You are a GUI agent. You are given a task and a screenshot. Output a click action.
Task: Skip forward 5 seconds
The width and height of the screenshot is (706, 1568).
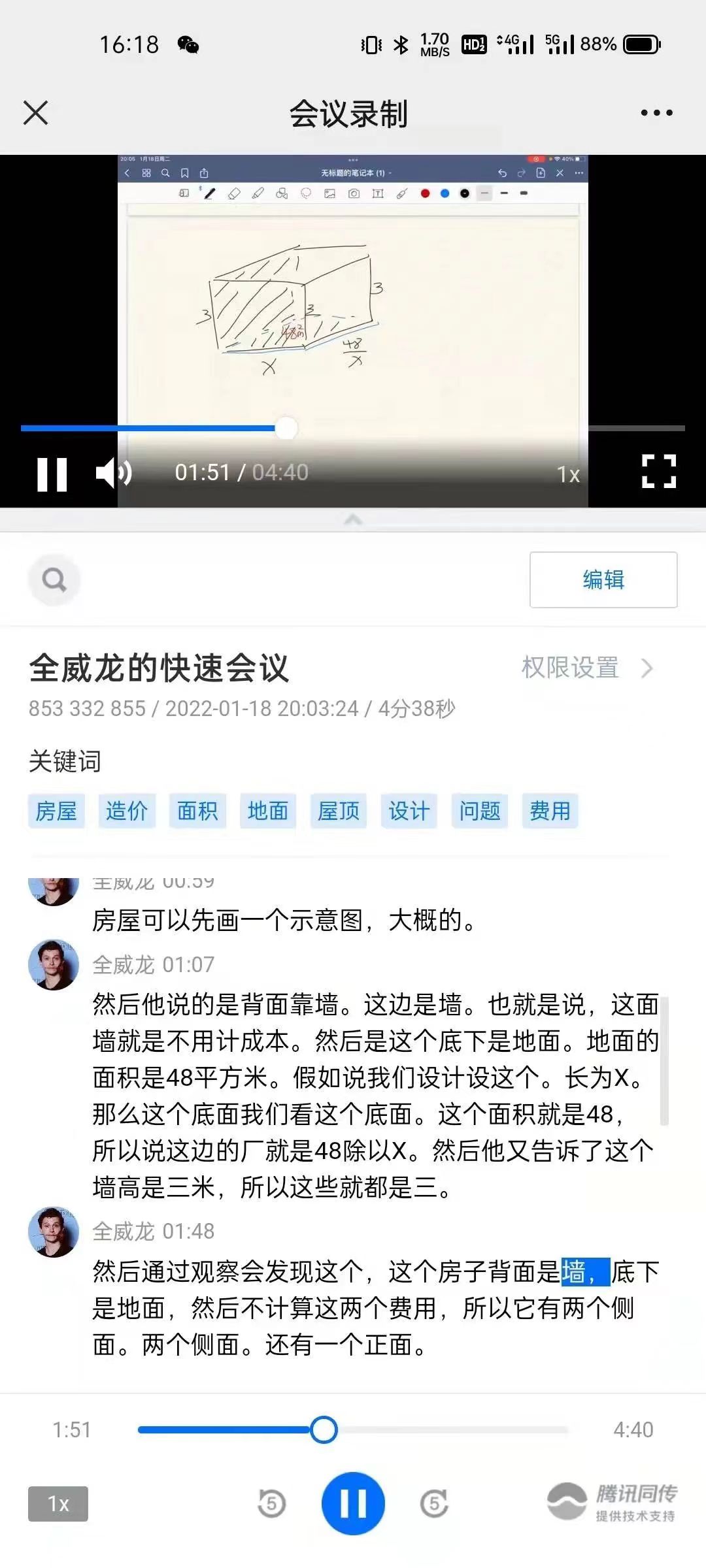click(x=434, y=1503)
